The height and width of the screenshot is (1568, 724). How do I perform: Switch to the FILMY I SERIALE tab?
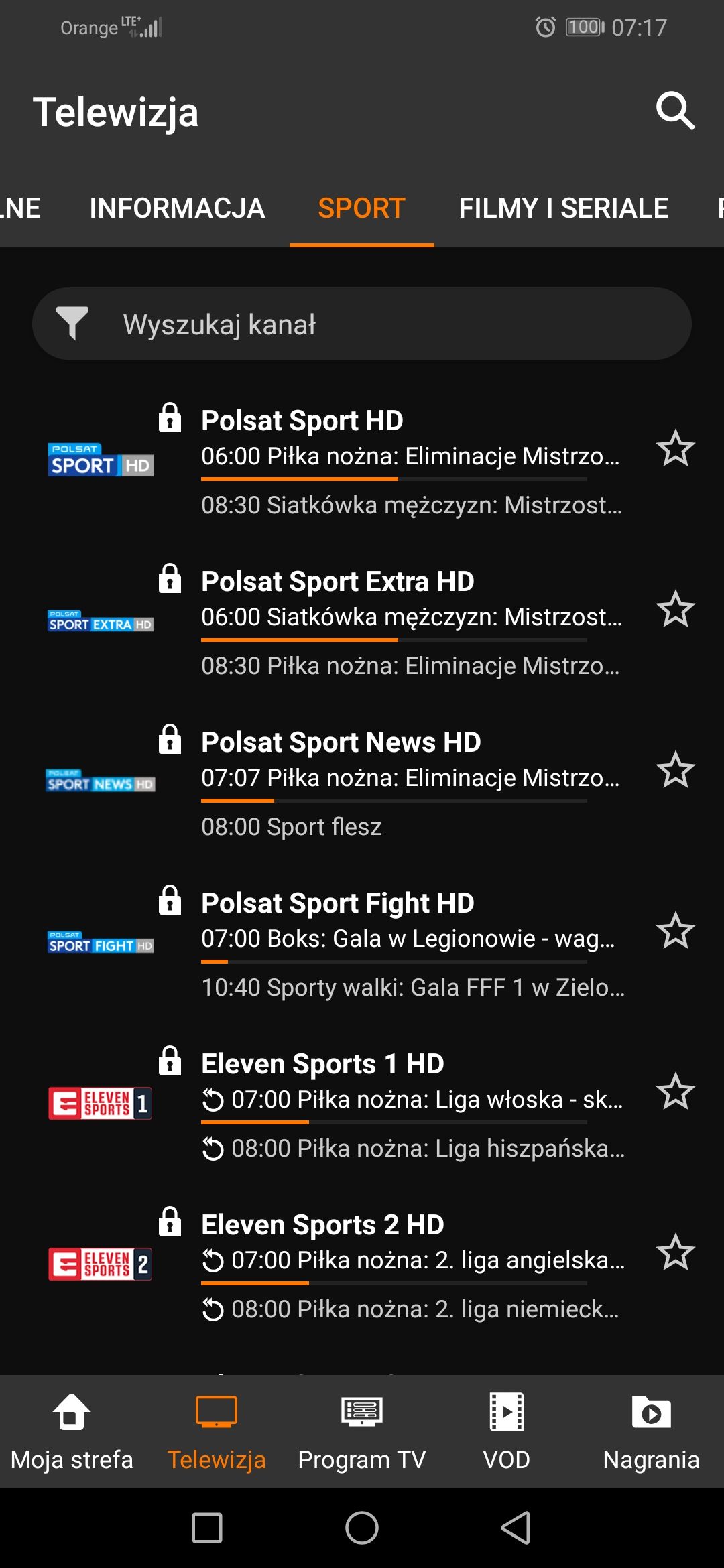click(x=563, y=208)
